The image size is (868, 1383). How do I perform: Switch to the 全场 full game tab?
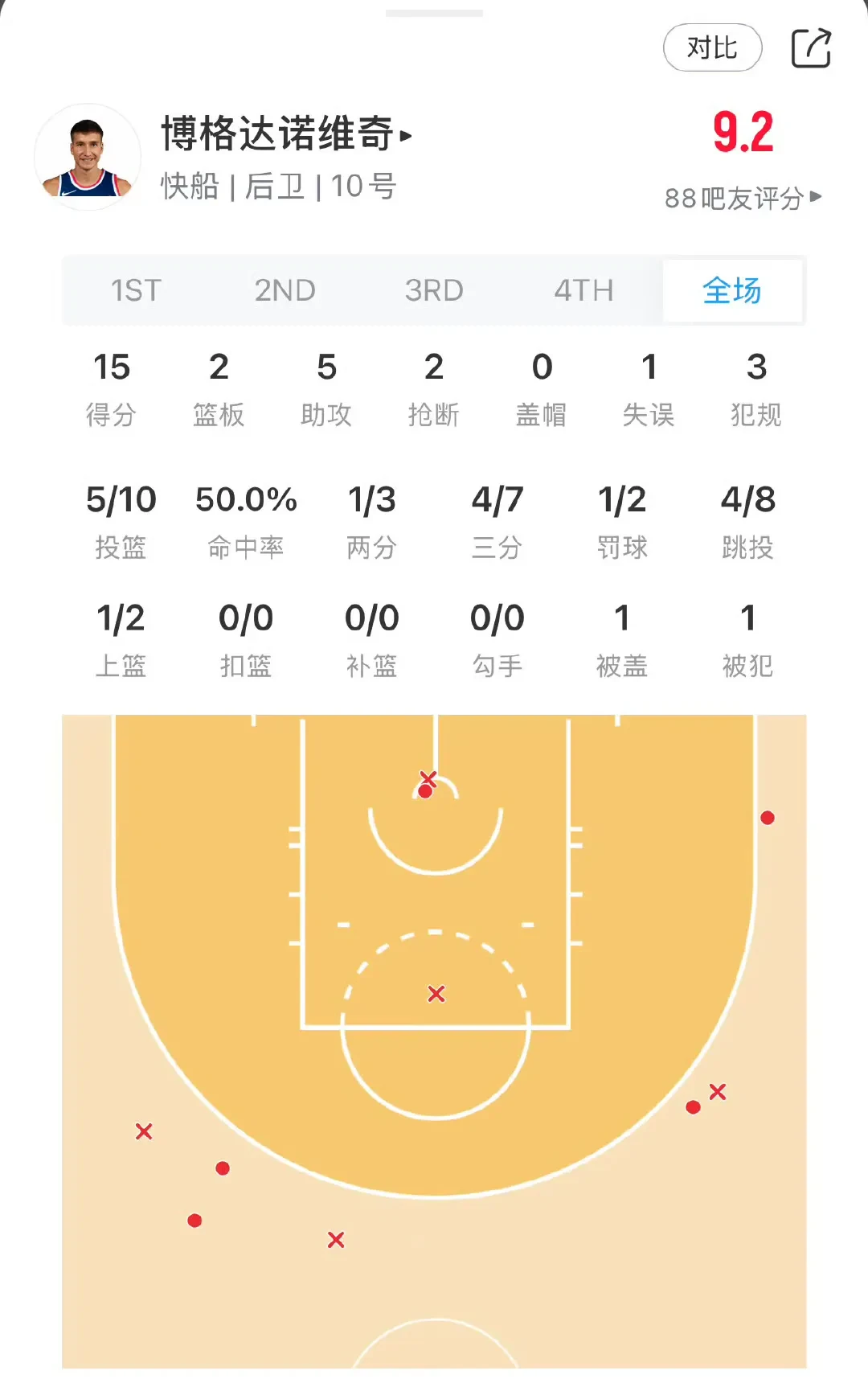[731, 290]
